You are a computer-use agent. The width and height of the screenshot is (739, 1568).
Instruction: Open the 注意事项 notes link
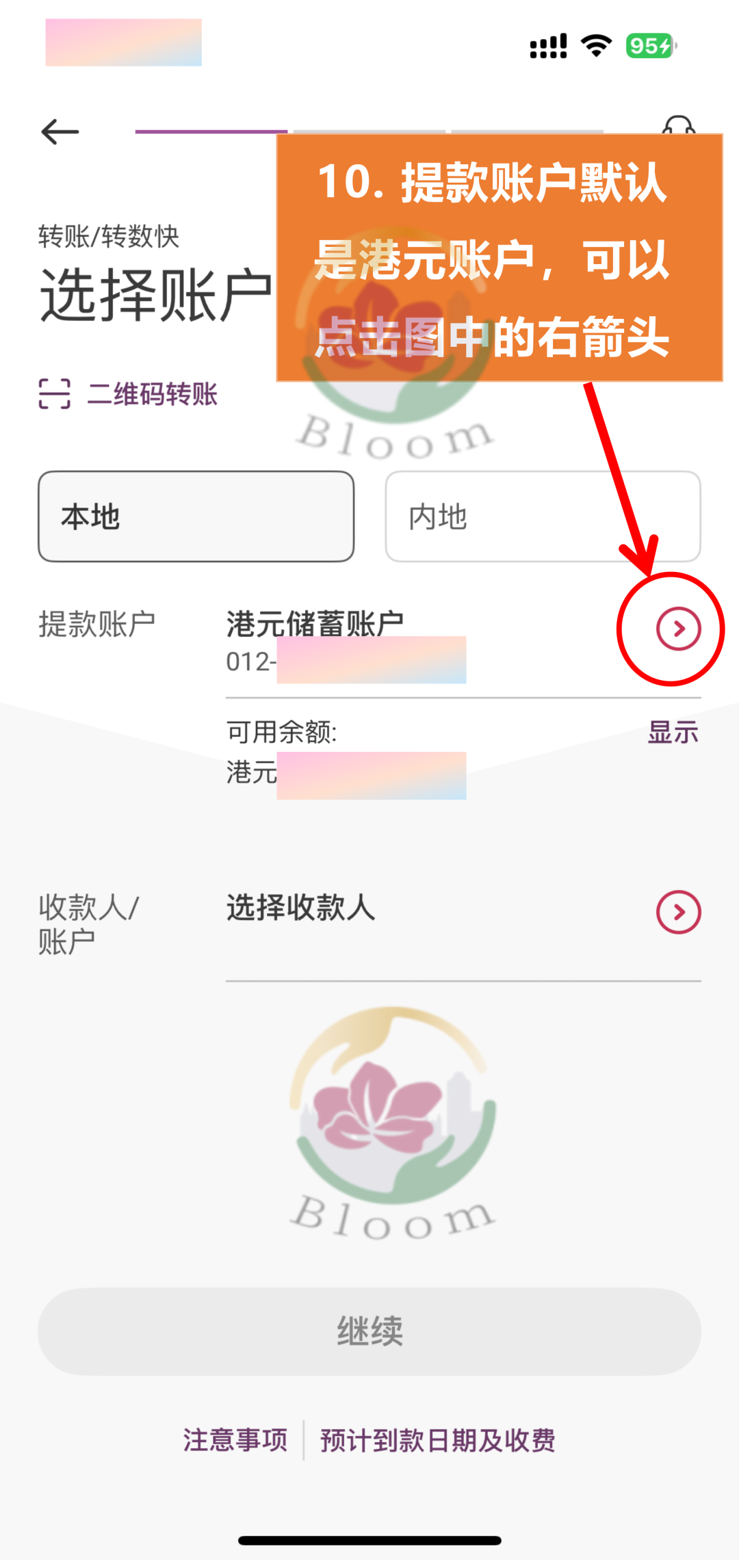[x=235, y=1440]
